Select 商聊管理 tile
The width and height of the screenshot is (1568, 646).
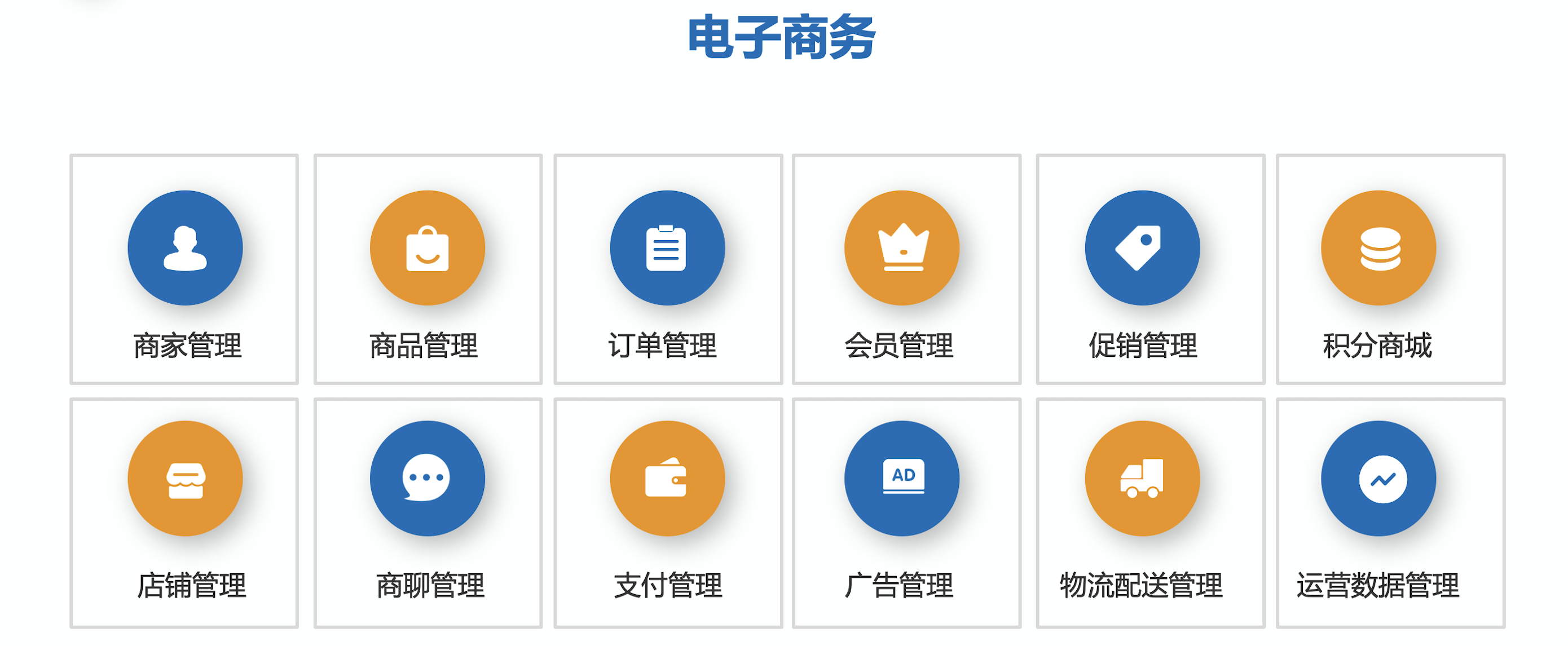(428, 513)
